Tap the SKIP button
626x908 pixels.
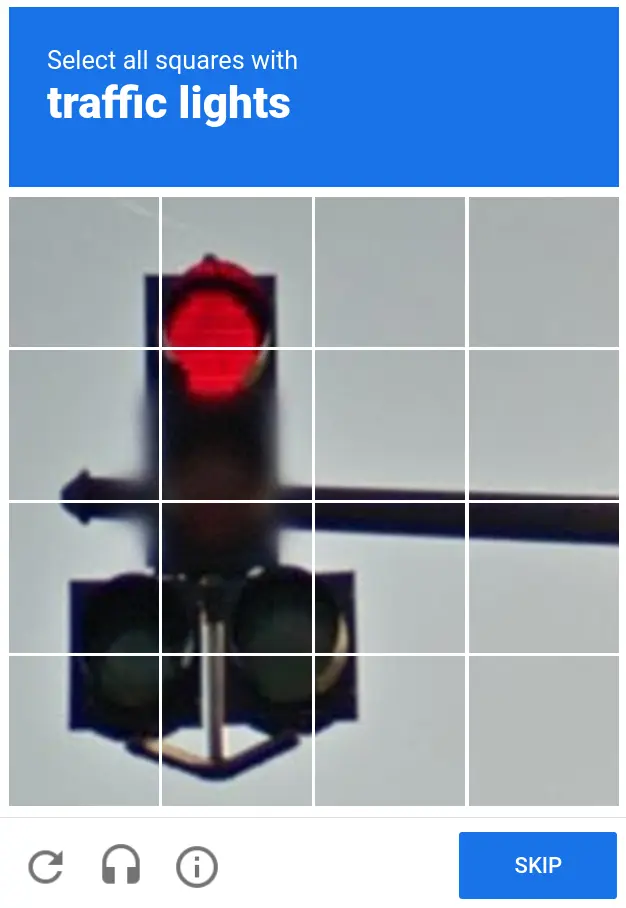tap(537, 865)
